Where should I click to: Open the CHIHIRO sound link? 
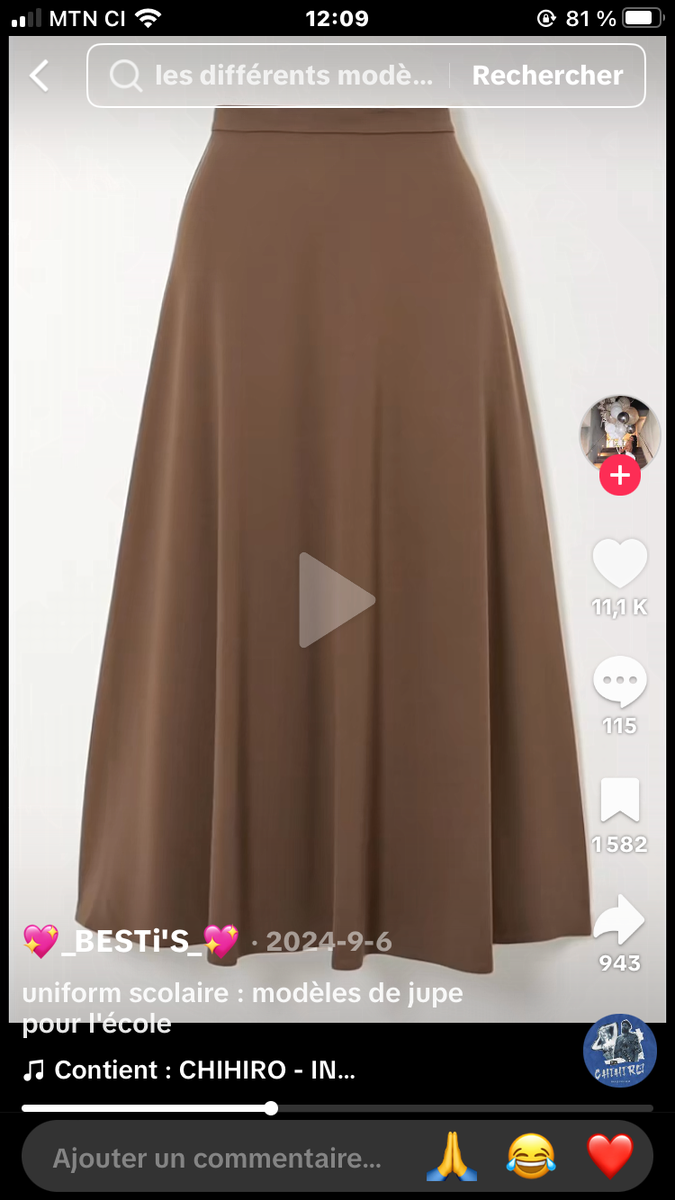pyautogui.click(x=190, y=1070)
